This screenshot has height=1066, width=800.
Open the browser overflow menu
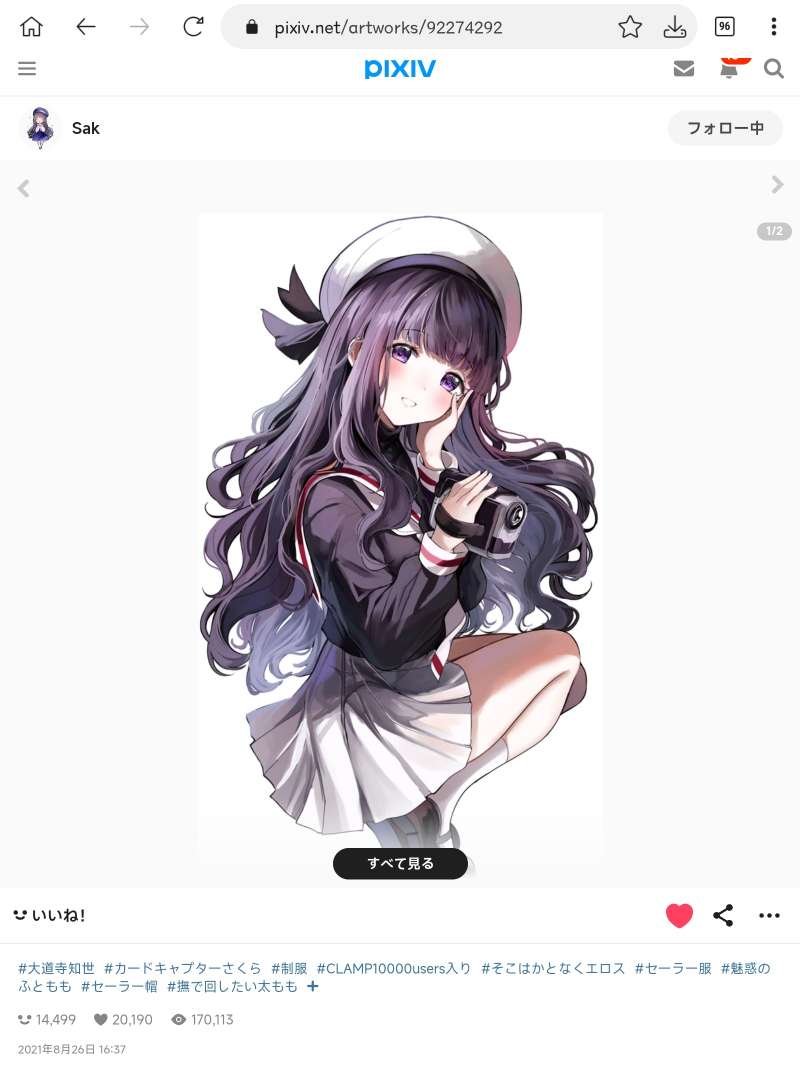(774, 27)
